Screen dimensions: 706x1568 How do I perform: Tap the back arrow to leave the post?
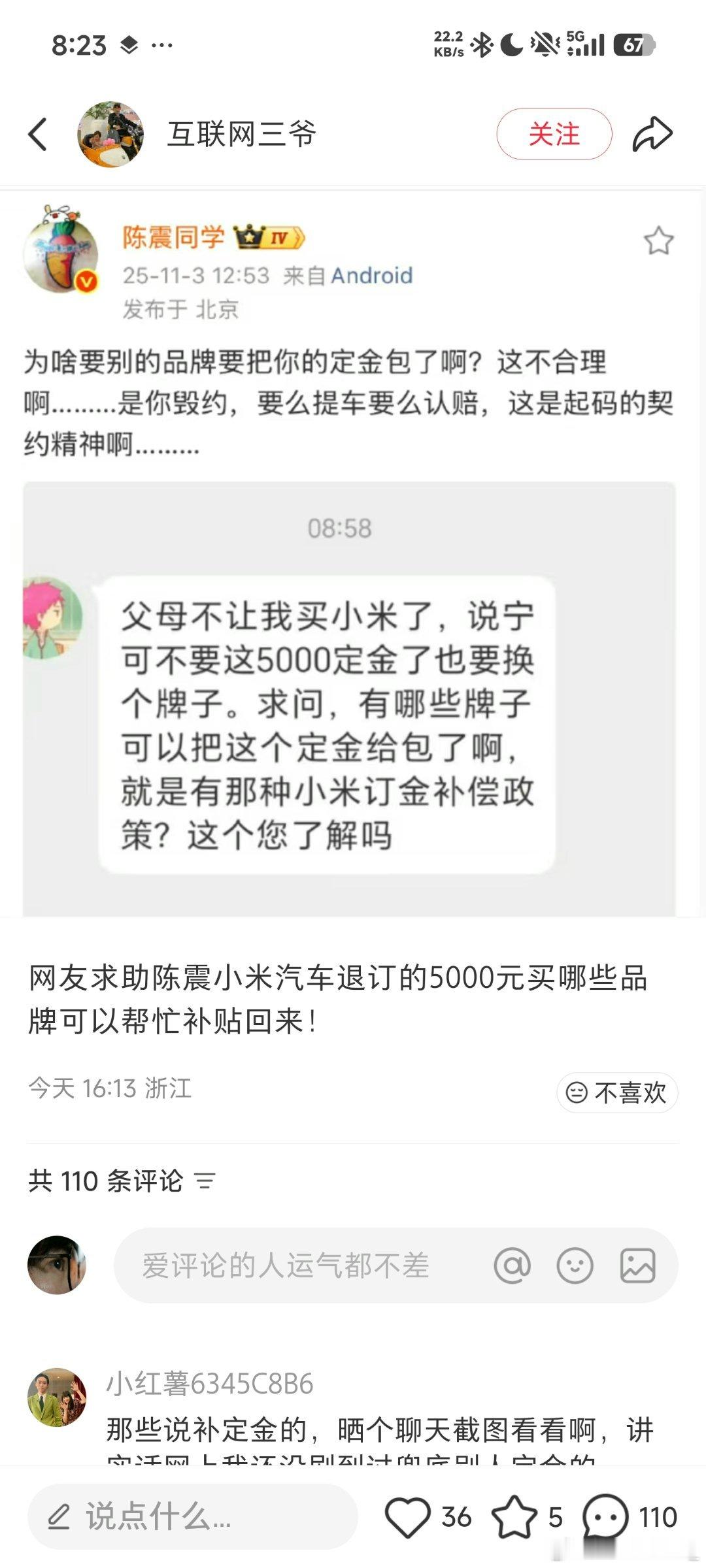point(36,133)
